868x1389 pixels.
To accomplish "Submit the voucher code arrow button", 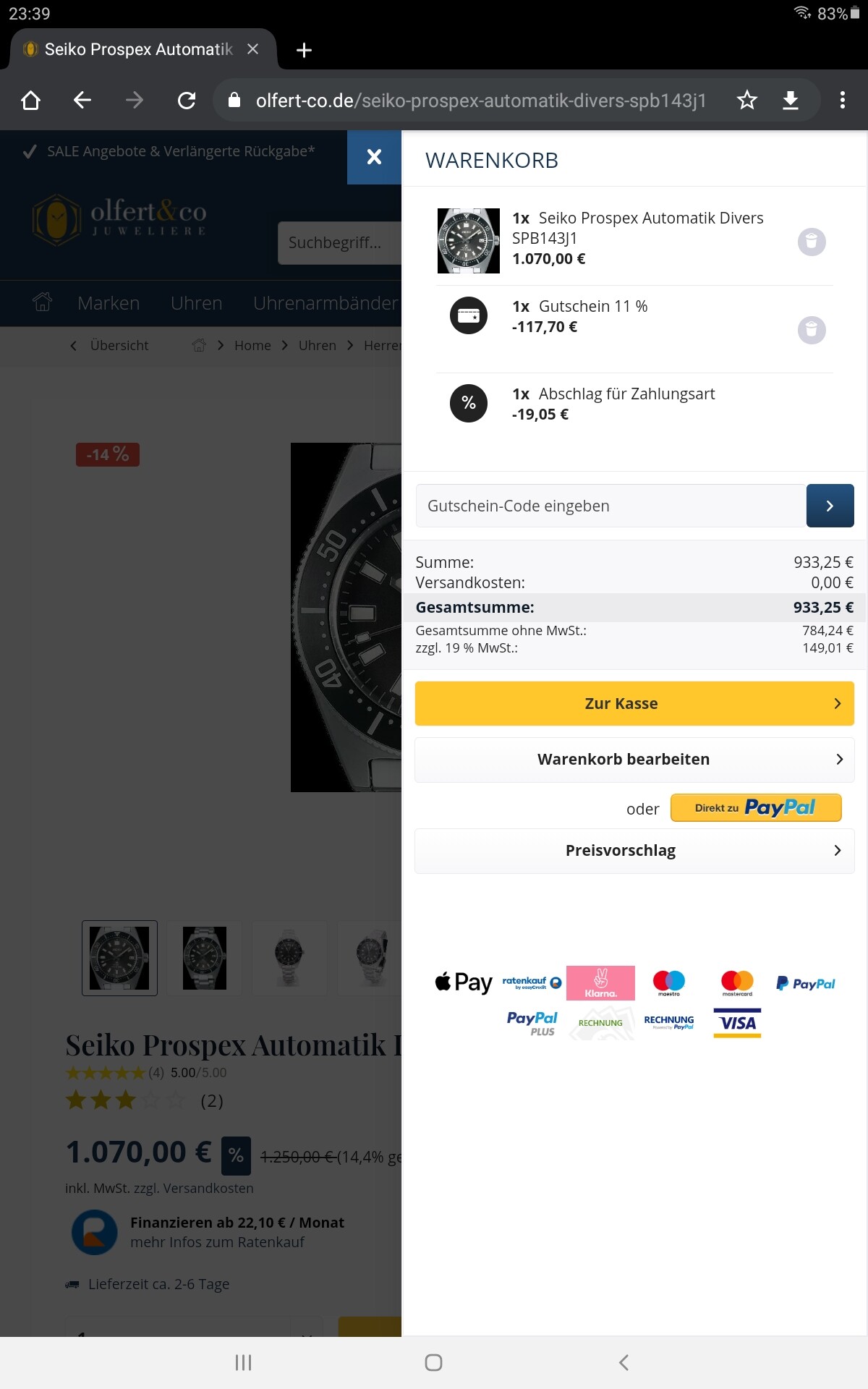I will pyautogui.click(x=830, y=506).
